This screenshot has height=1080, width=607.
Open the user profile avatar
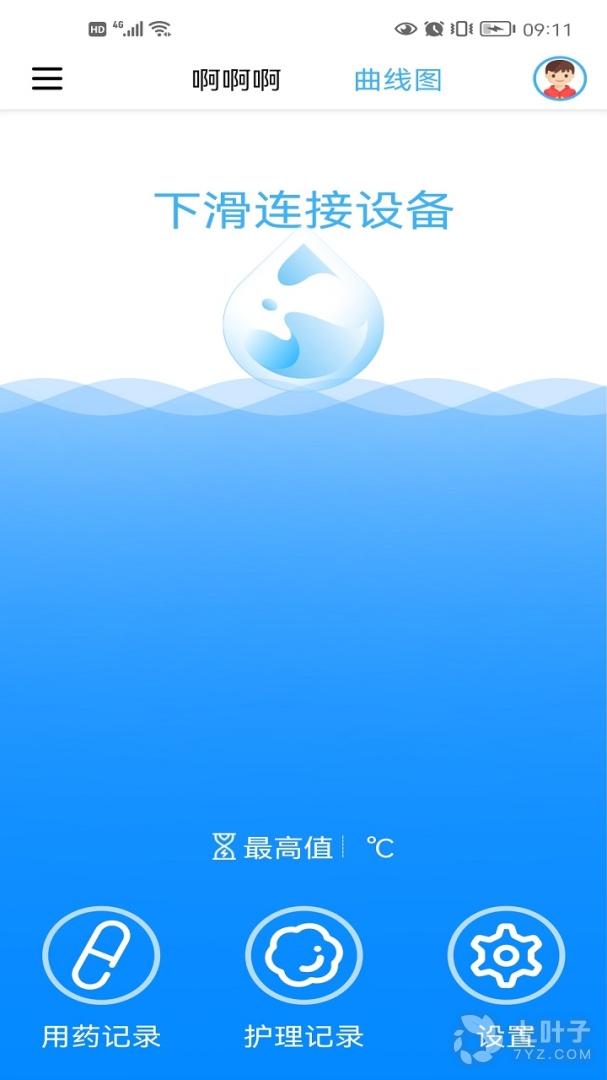[x=559, y=79]
